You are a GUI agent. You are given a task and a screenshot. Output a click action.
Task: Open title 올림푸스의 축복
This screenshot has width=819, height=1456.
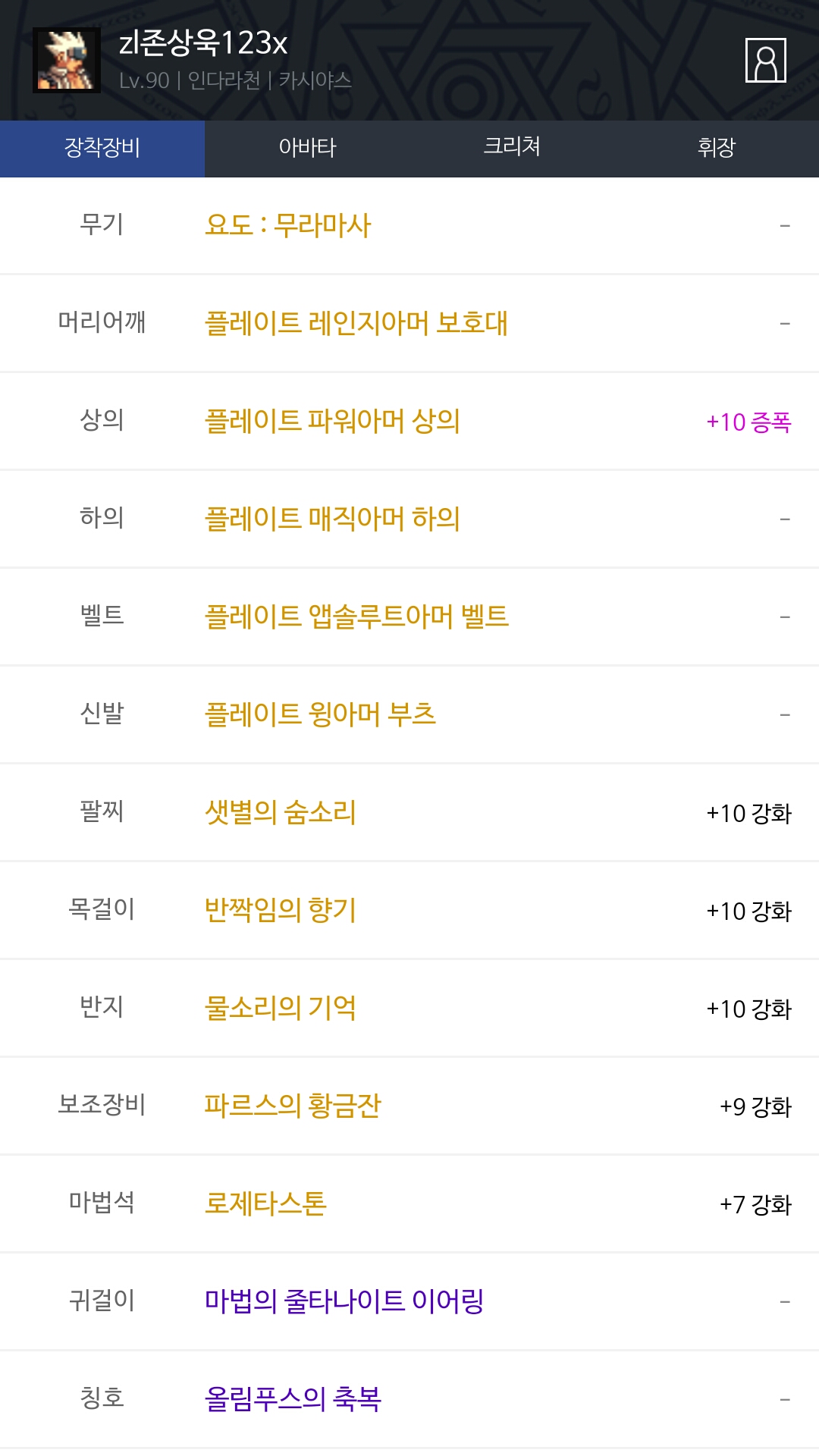click(x=293, y=1400)
